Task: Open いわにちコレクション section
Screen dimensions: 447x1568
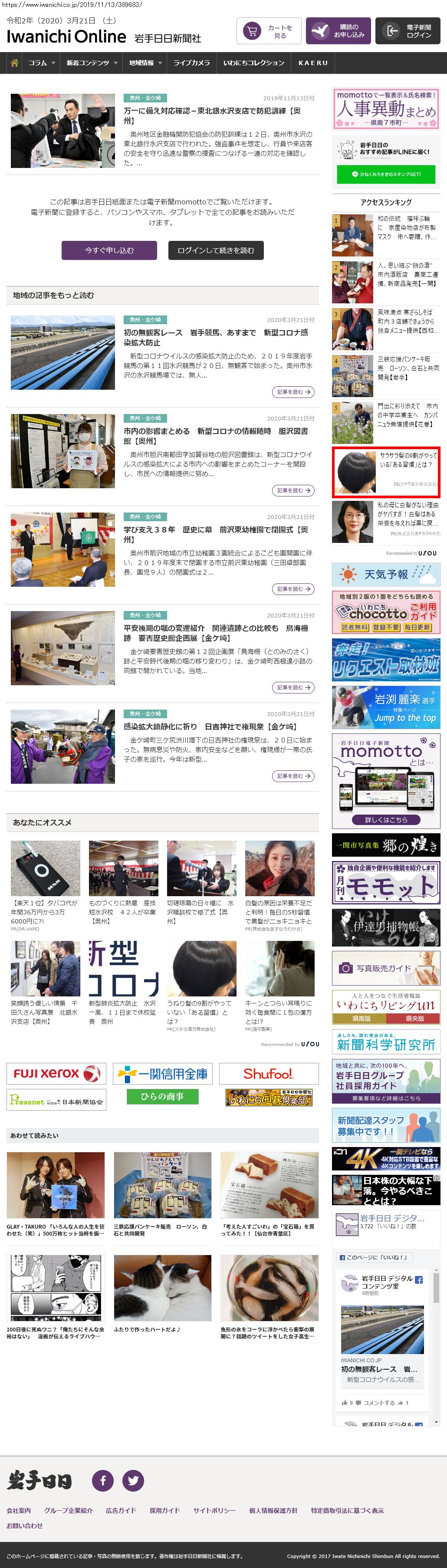Action: (x=253, y=62)
